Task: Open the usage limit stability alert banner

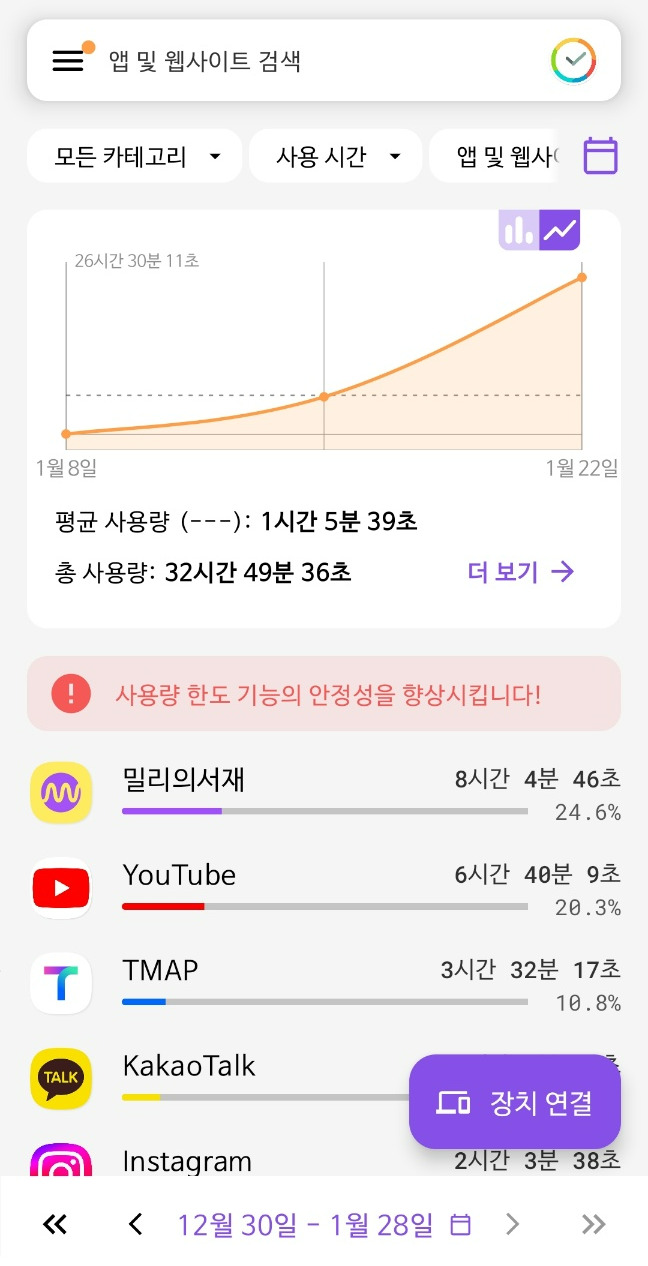Action: [324, 694]
